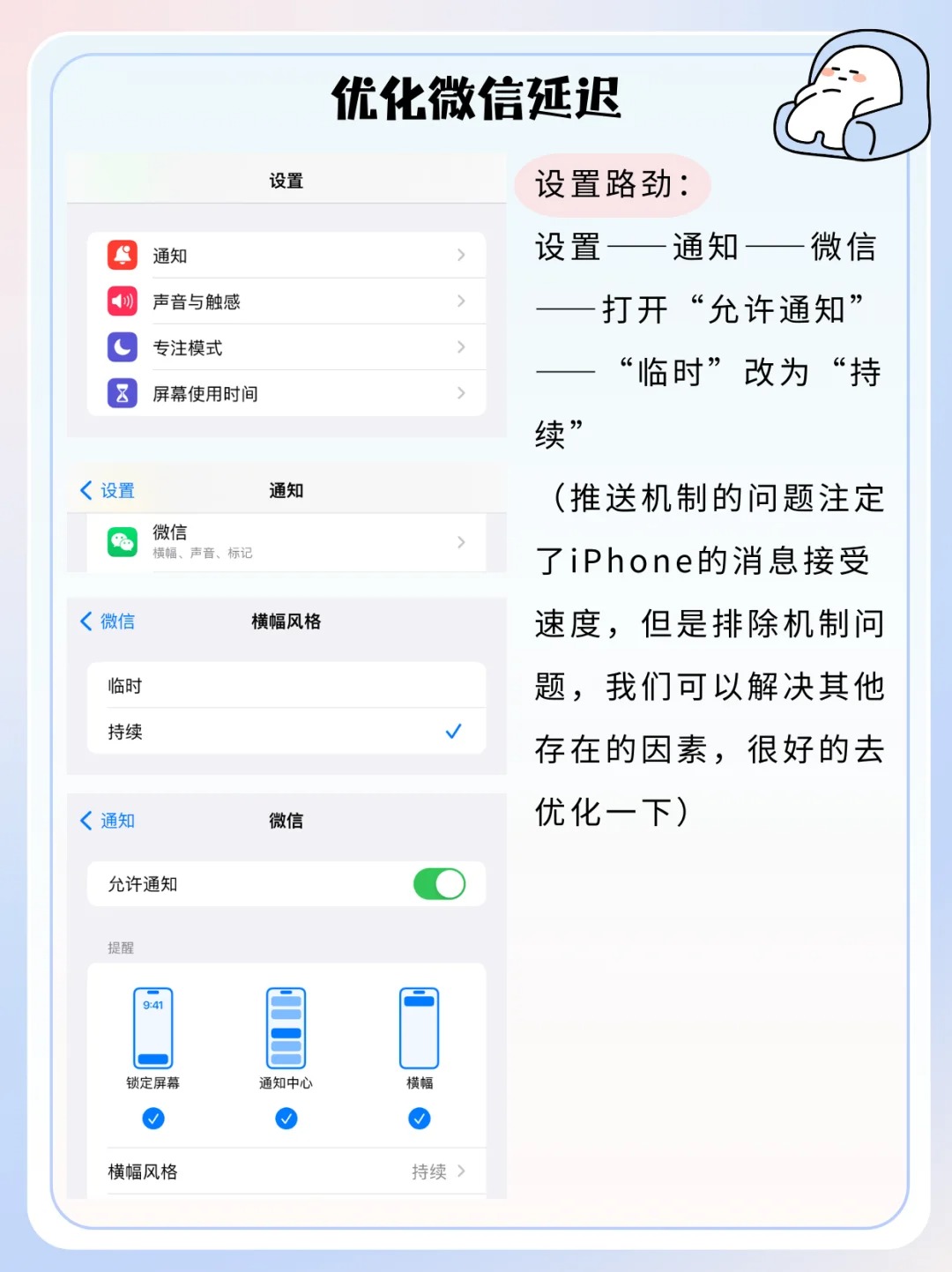
Task: Tap the WeChat (微信) app icon
Action: coord(123,539)
